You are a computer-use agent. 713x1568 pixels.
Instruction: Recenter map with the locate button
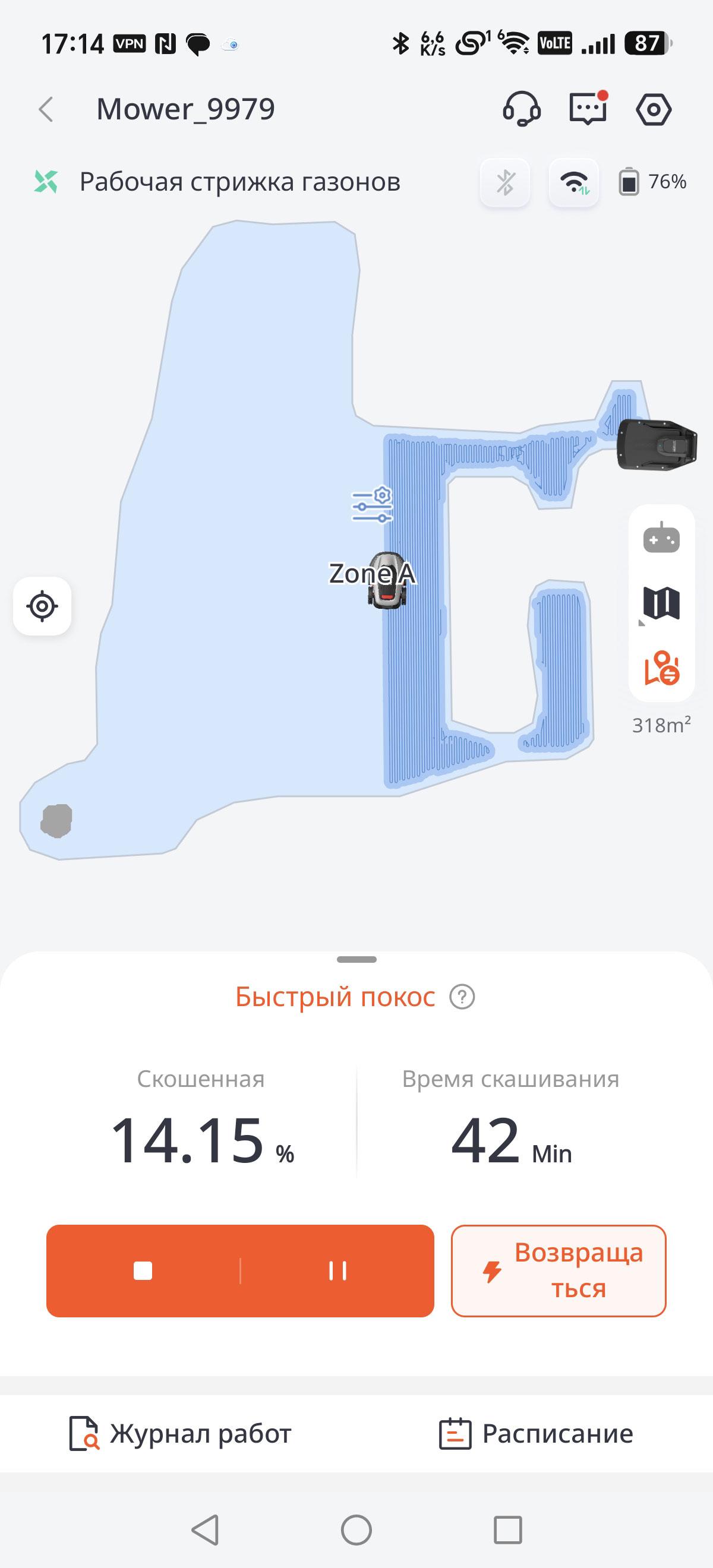42,606
